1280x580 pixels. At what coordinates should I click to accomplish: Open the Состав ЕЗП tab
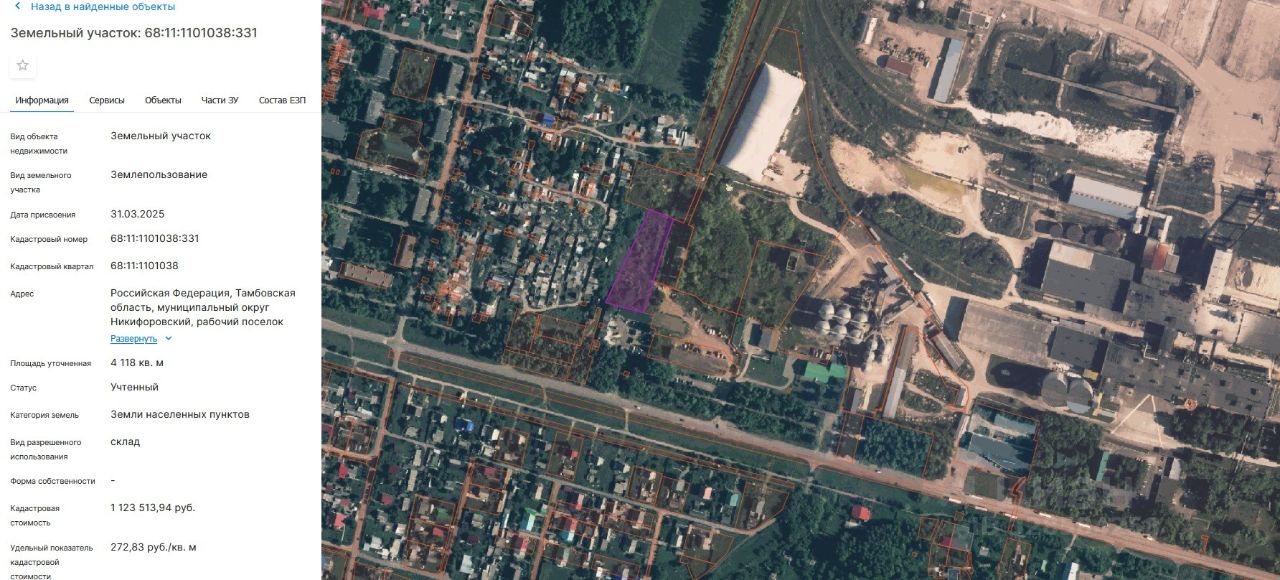282,100
